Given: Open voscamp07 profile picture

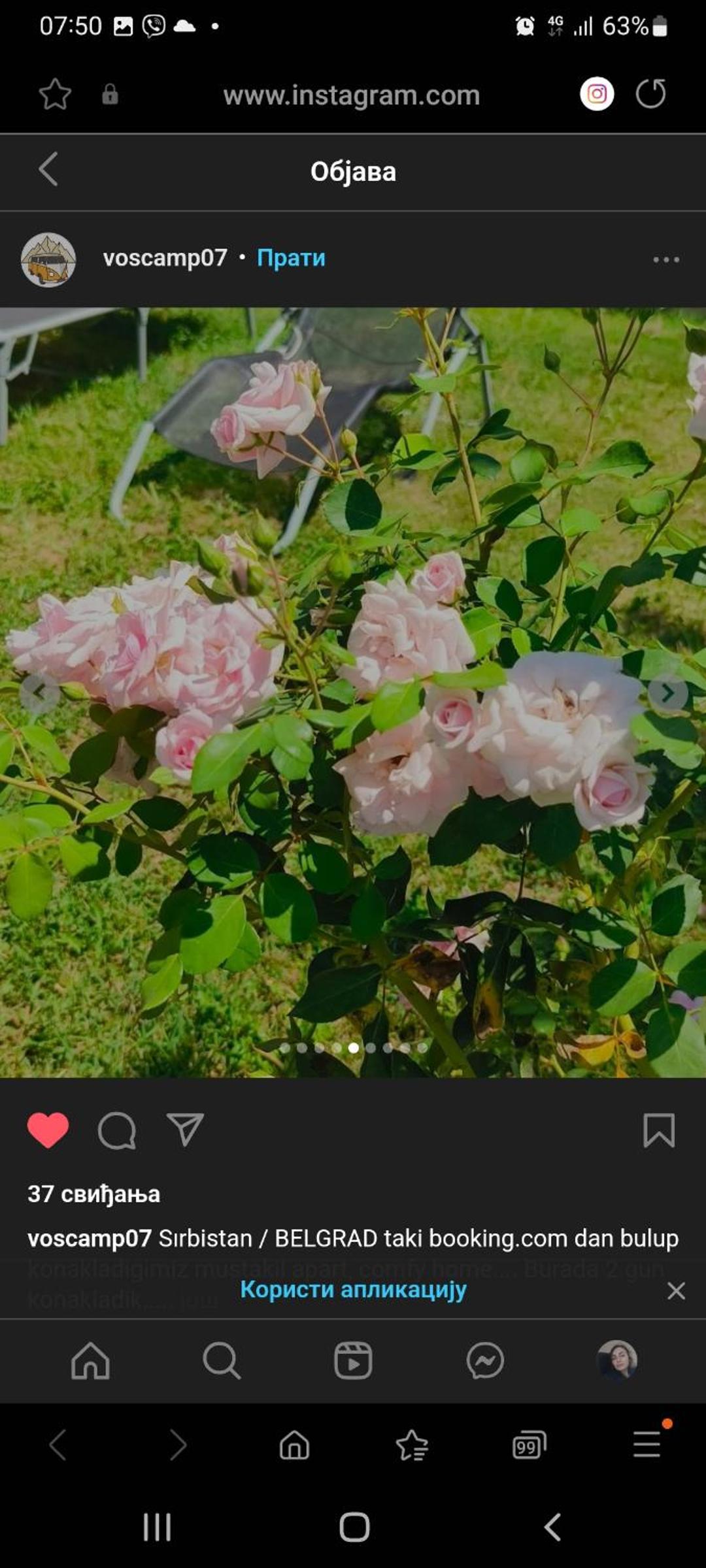Looking at the screenshot, I should [x=48, y=259].
